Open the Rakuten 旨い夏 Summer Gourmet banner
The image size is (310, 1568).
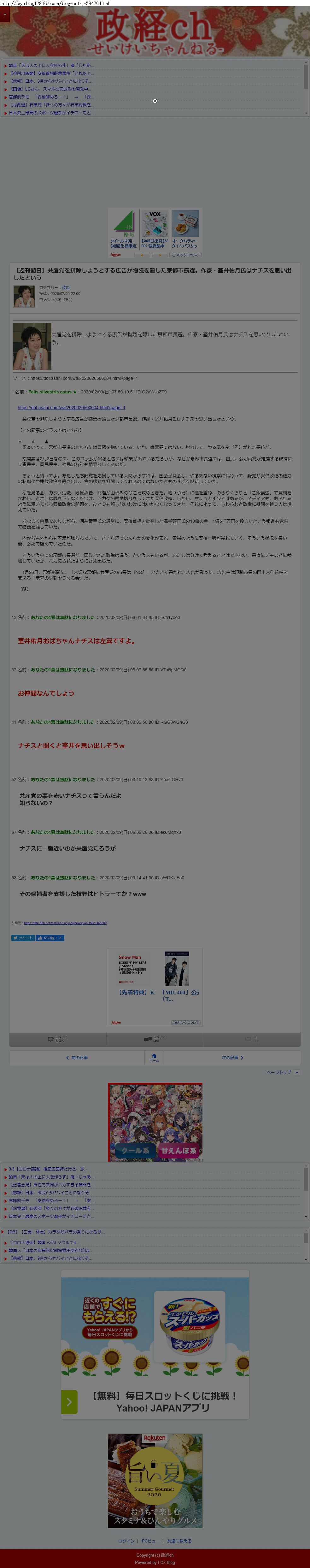(x=155, y=1480)
